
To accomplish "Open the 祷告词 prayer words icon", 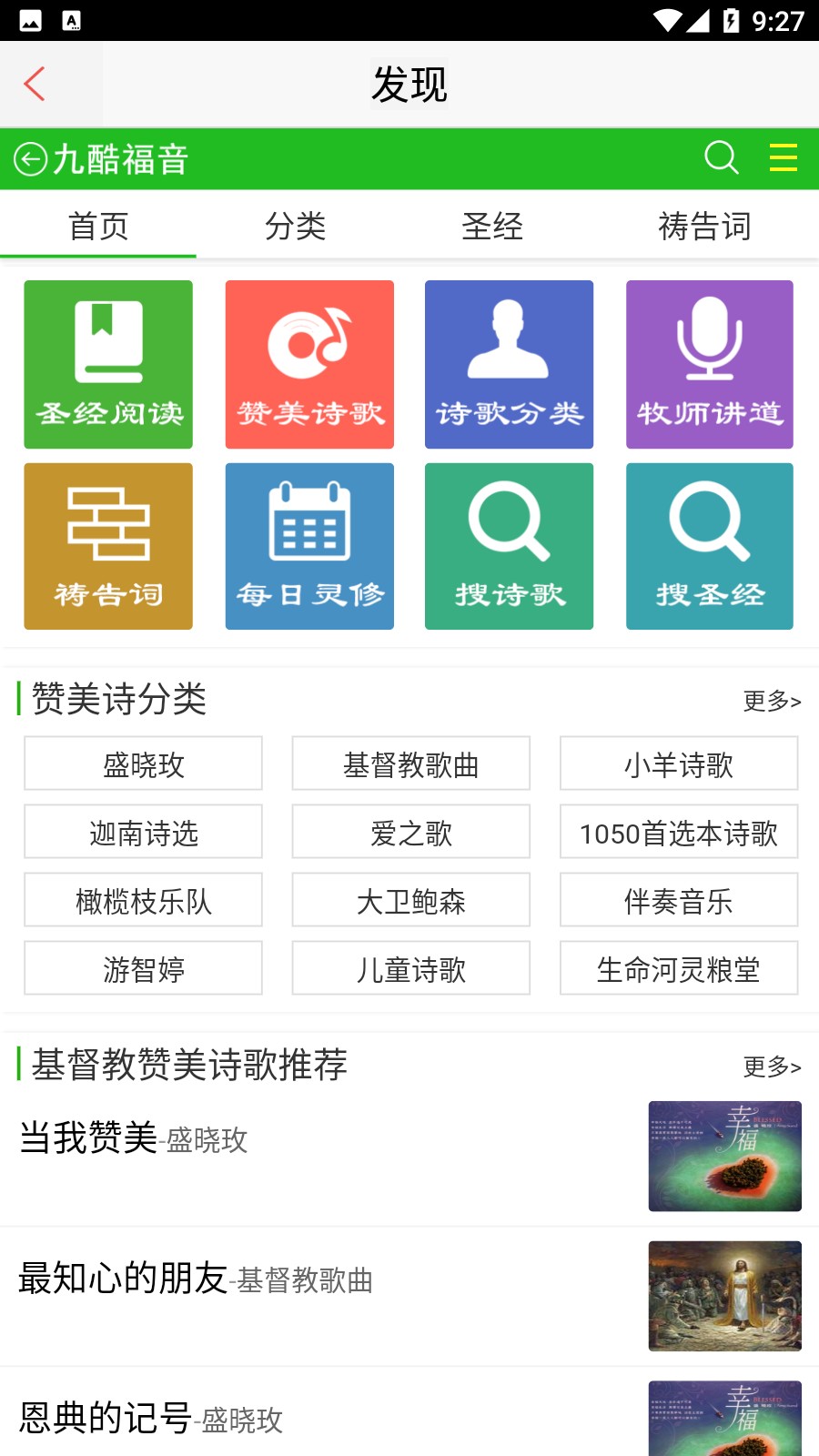I will [107, 546].
